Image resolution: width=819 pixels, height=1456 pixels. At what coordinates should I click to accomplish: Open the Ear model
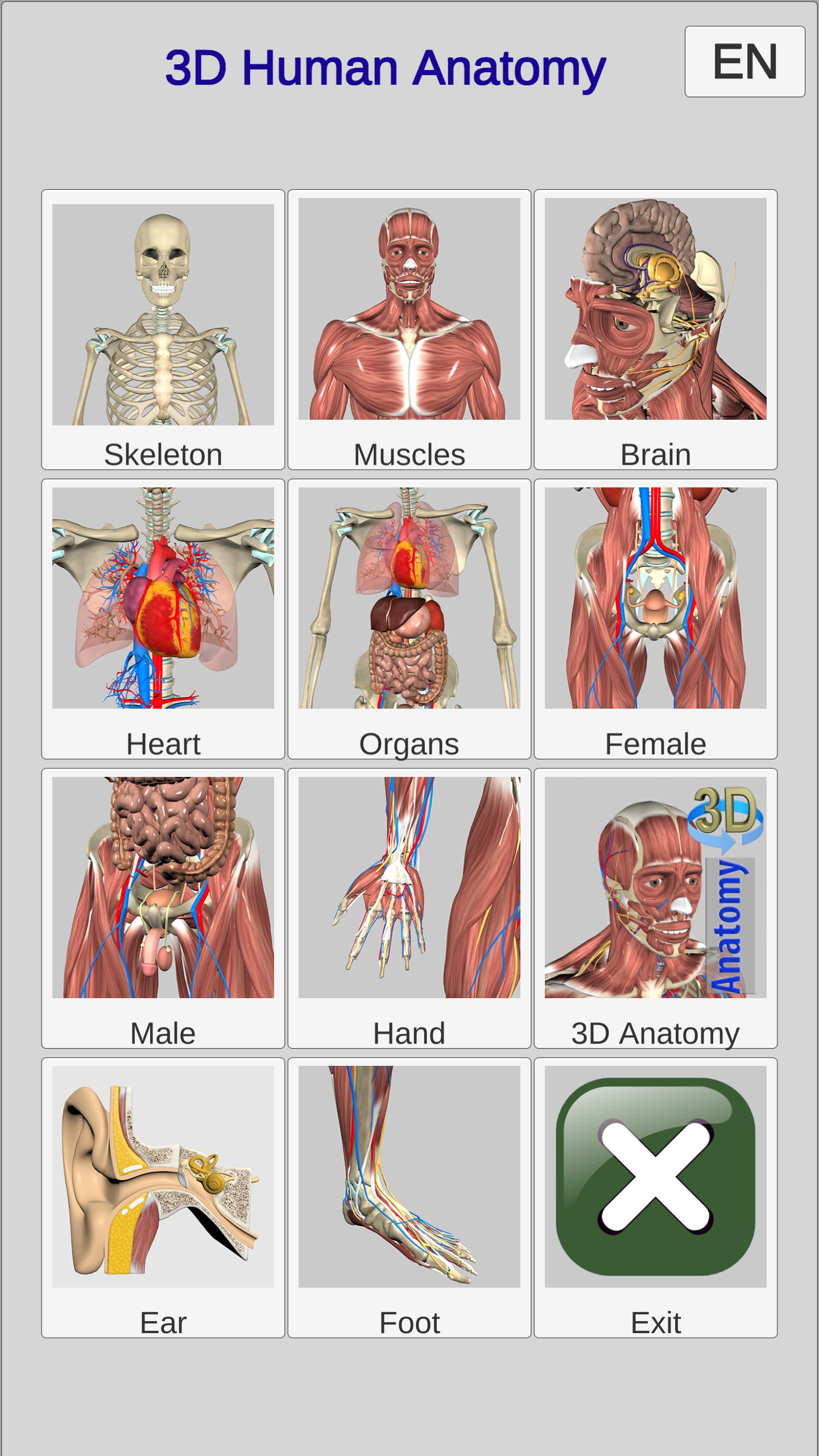click(x=163, y=1198)
